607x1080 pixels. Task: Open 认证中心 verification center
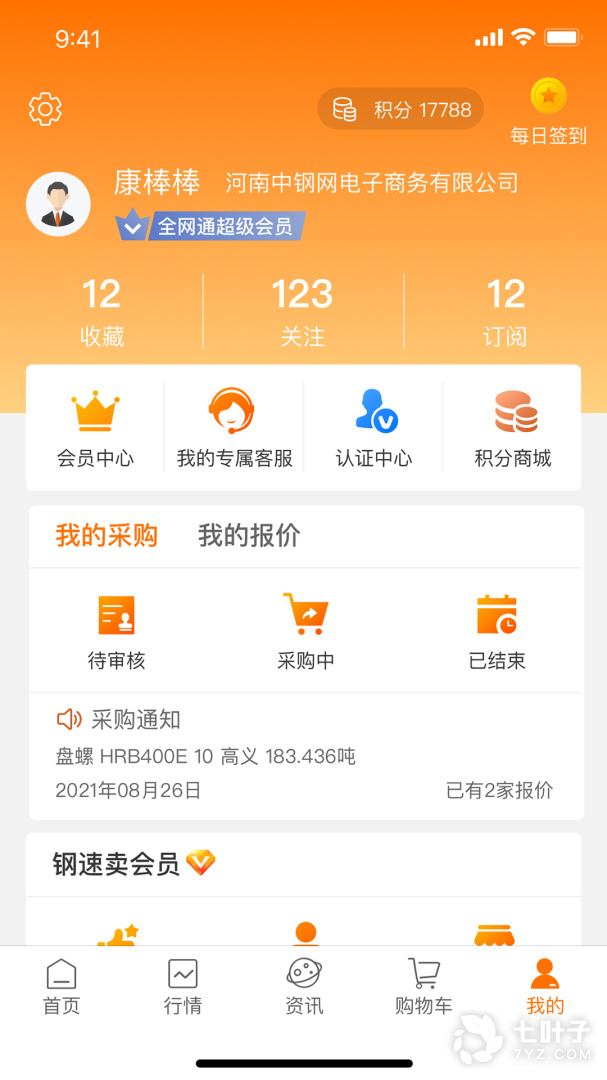[x=374, y=428]
